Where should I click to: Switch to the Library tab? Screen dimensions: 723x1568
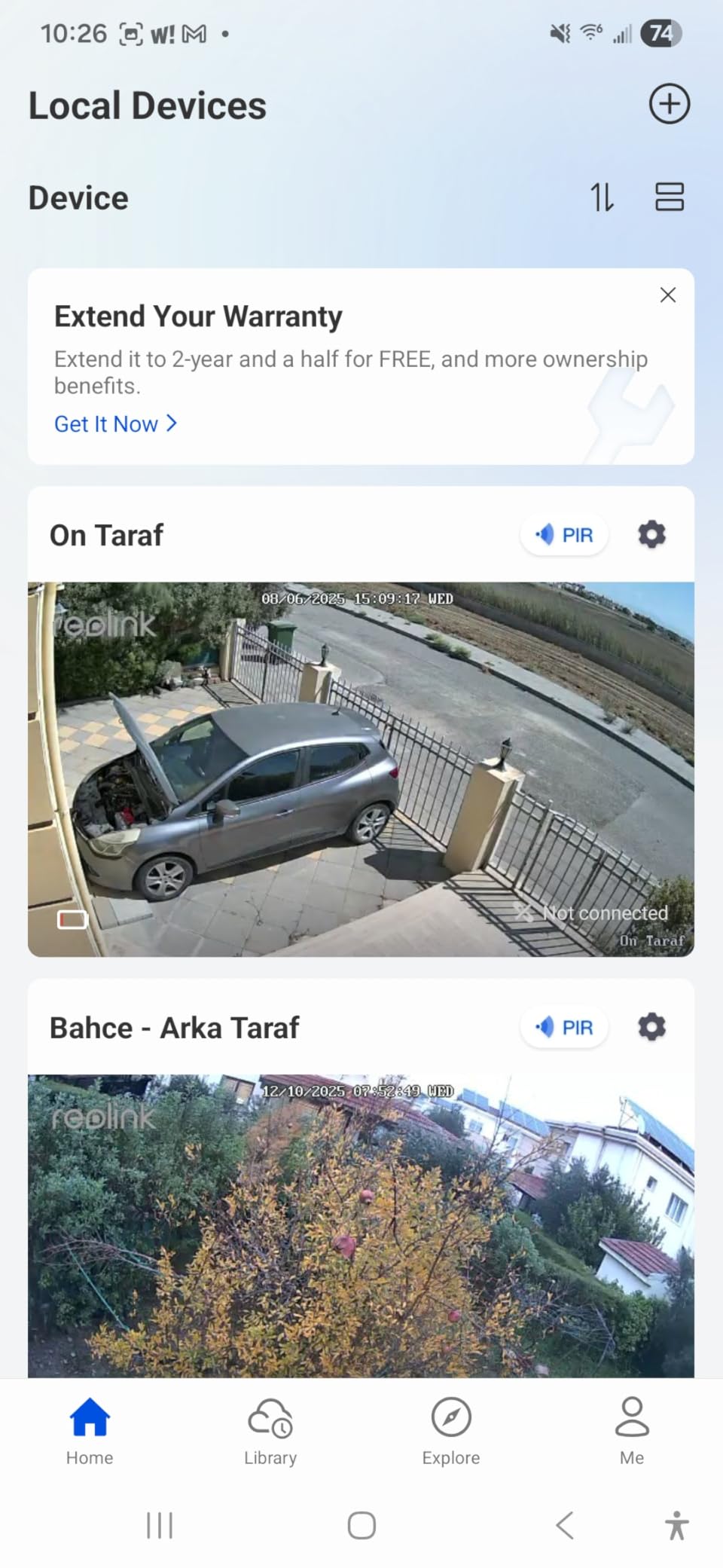(270, 1431)
